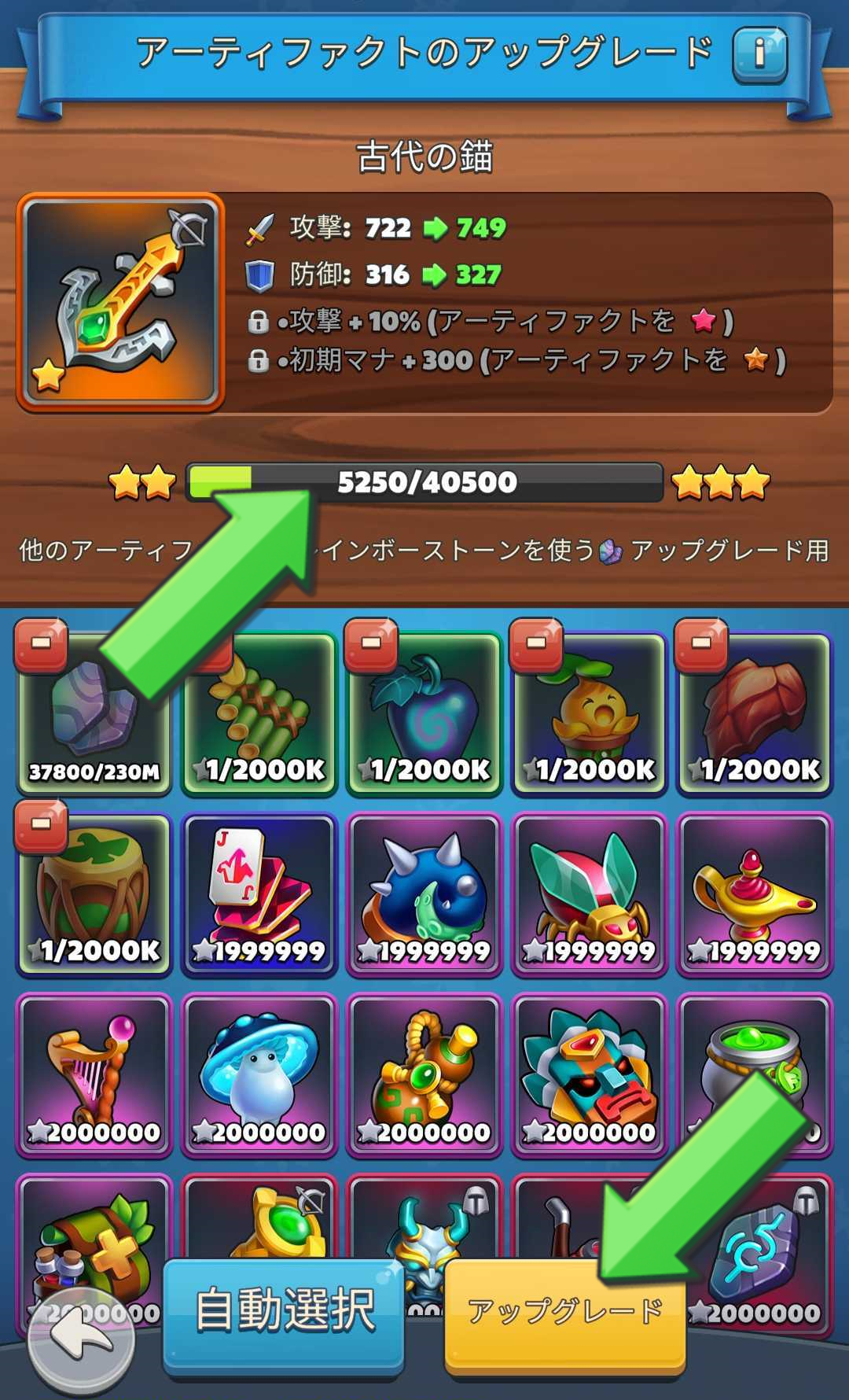Remove the blue apple artifact with minus
The image size is (849, 1400).
point(371,644)
